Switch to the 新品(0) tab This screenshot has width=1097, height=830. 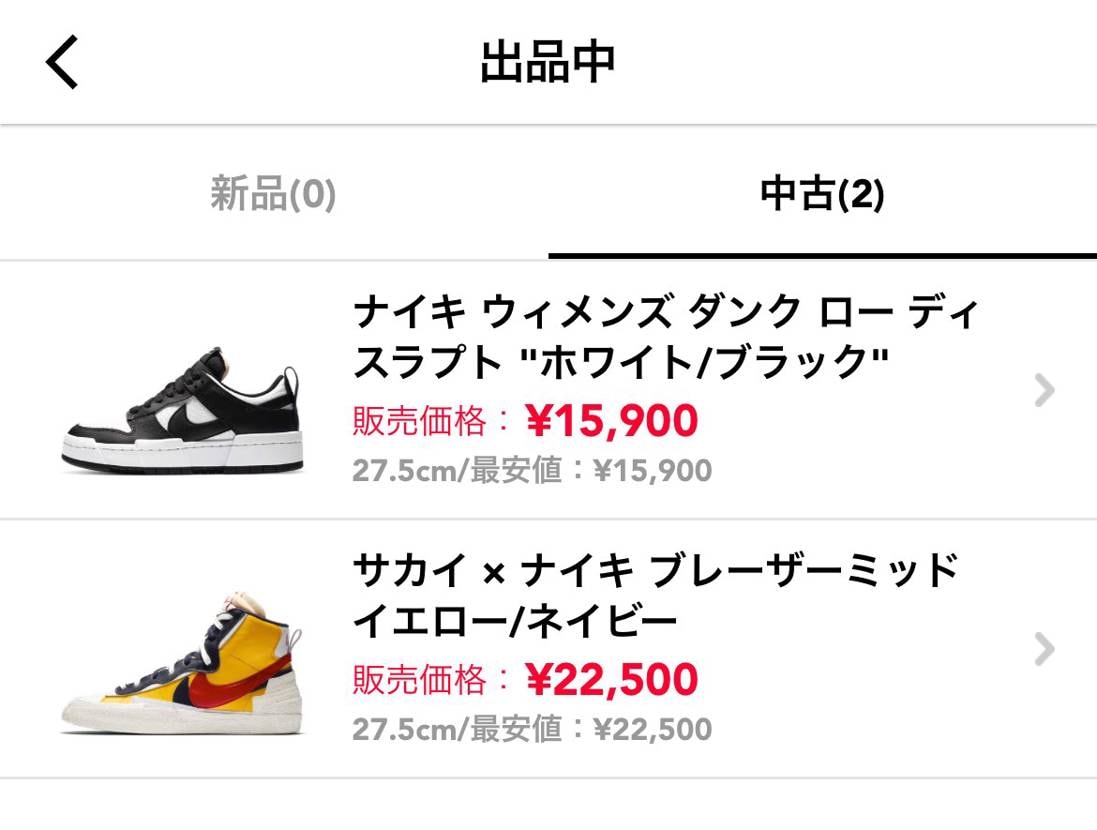click(x=273, y=195)
